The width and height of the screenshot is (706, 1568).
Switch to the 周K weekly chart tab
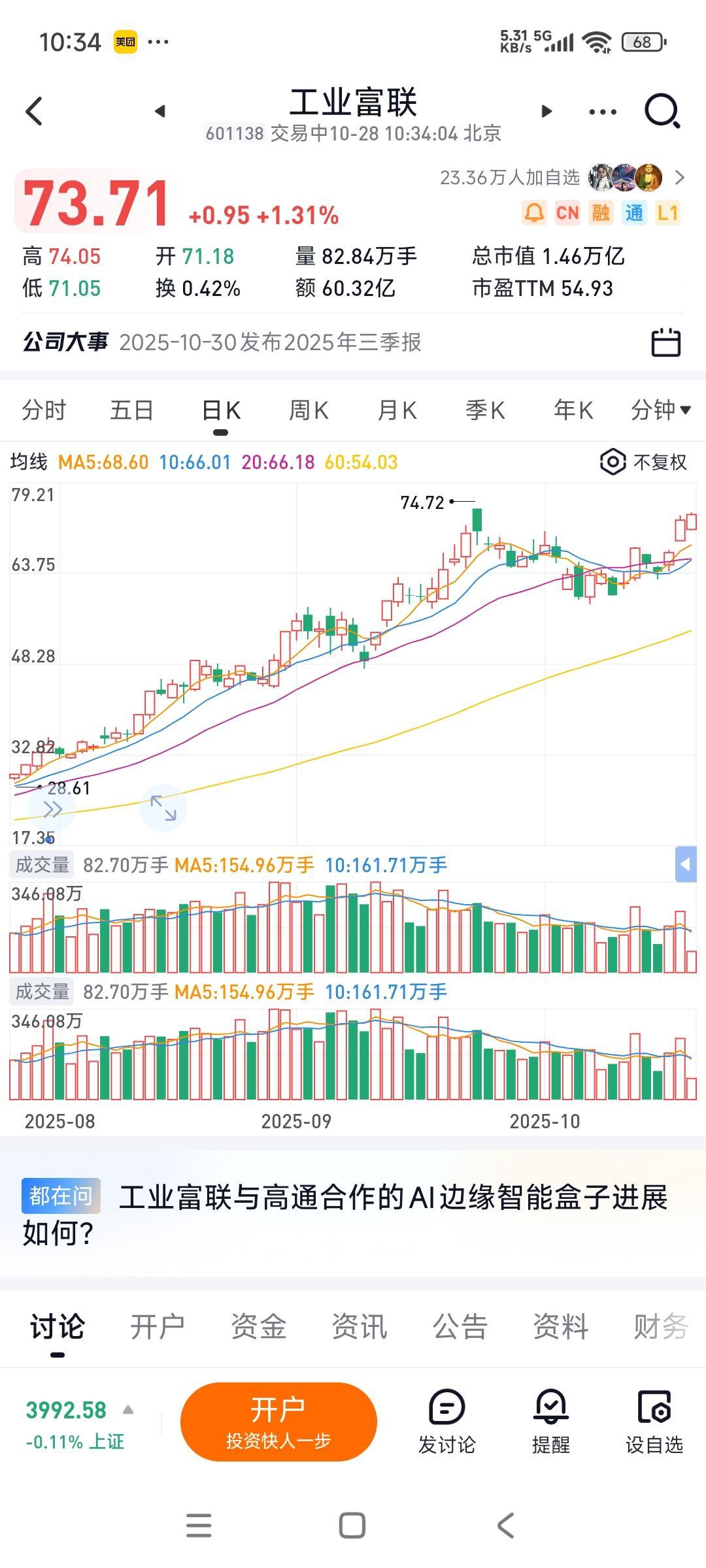(309, 410)
